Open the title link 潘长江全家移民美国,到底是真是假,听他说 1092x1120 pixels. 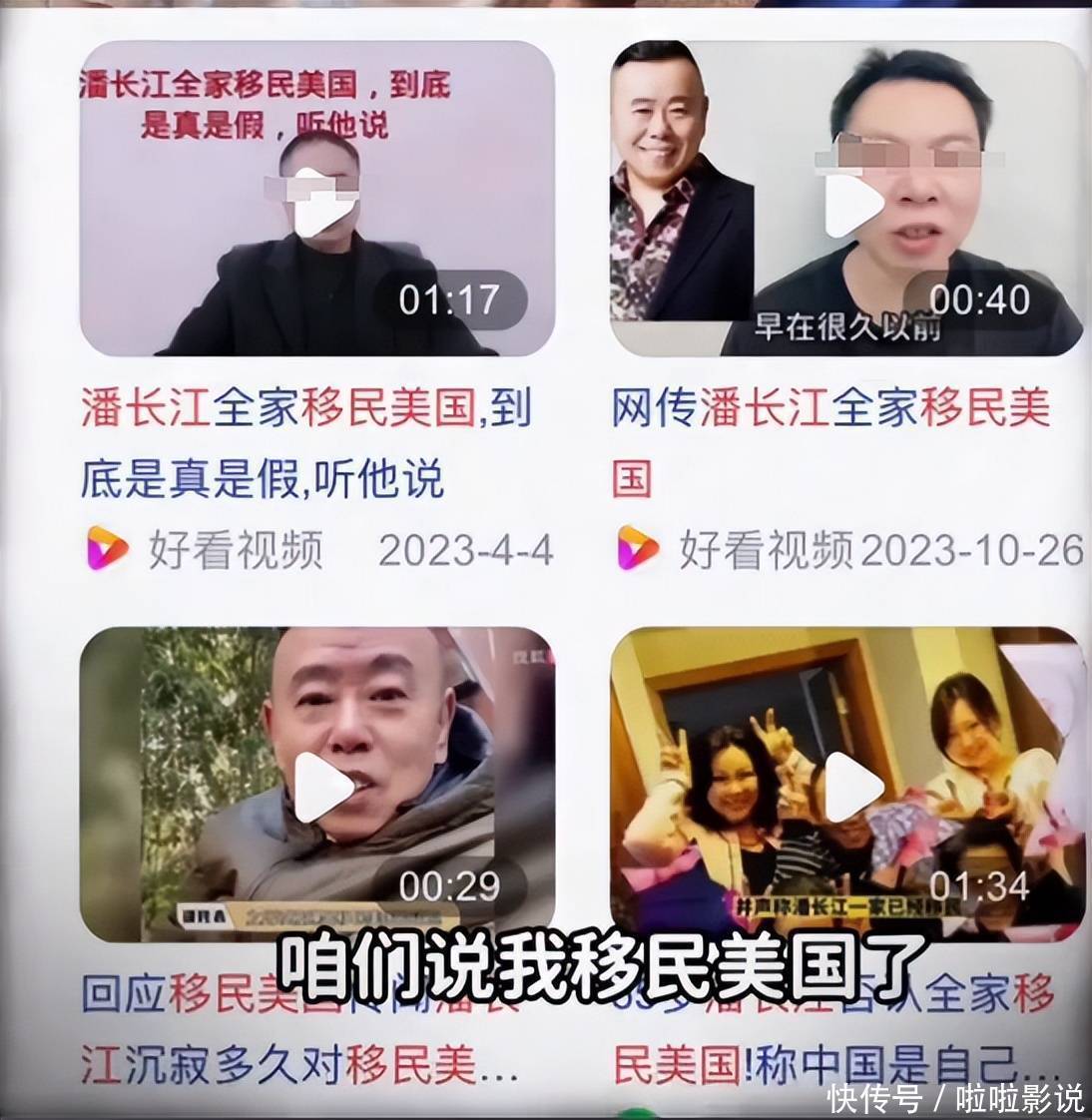[305, 444]
